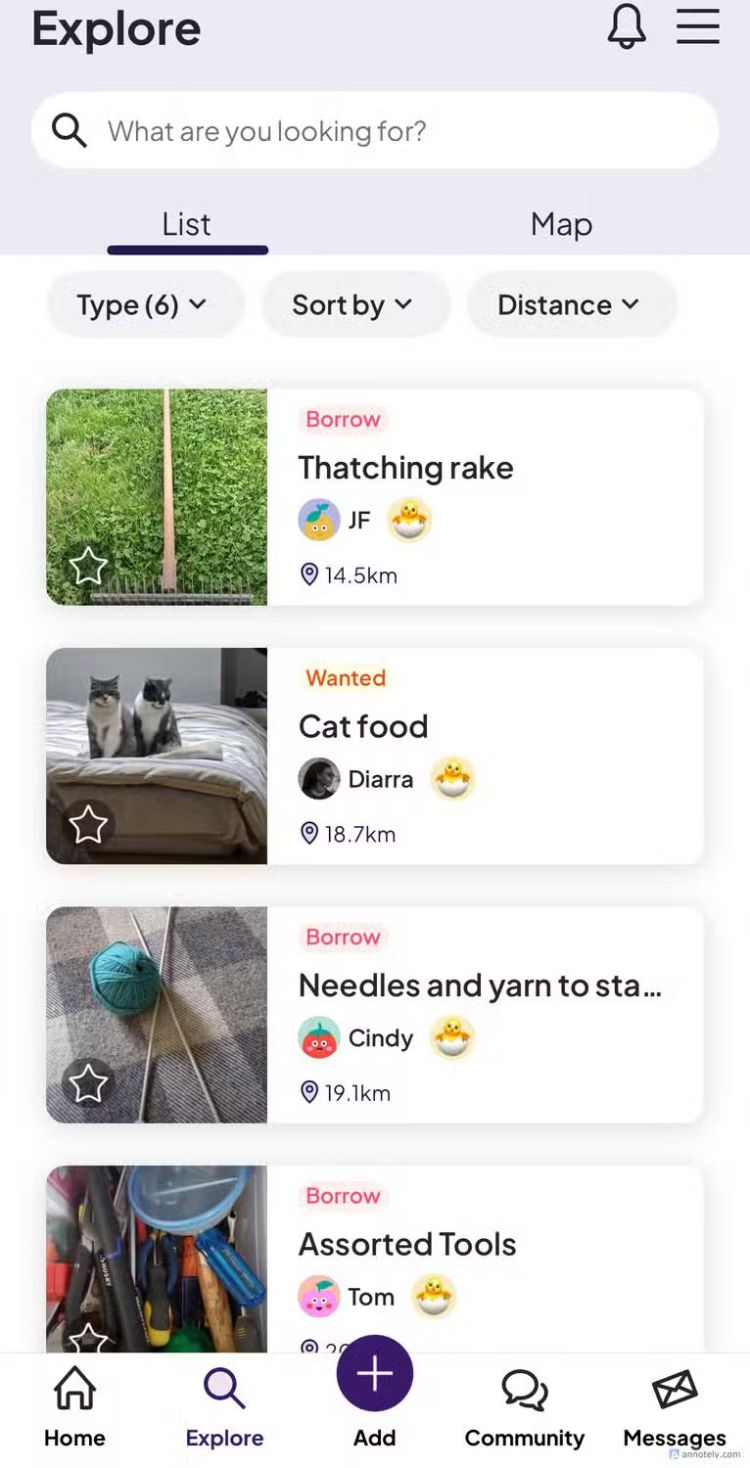The width and height of the screenshot is (750, 1468).
Task: Open the Assorted Tools listing
Action: point(408,1245)
